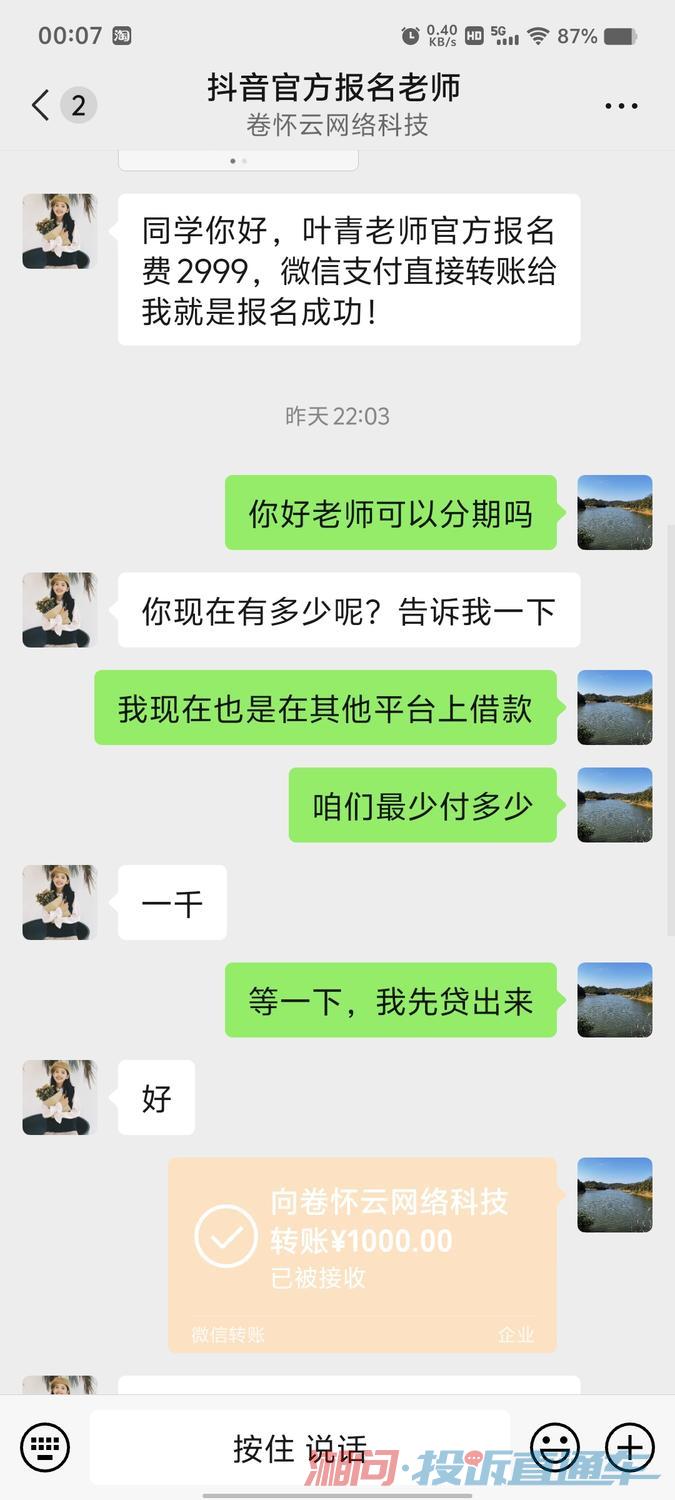
Task: Open the emoji picker
Action: (555, 1446)
